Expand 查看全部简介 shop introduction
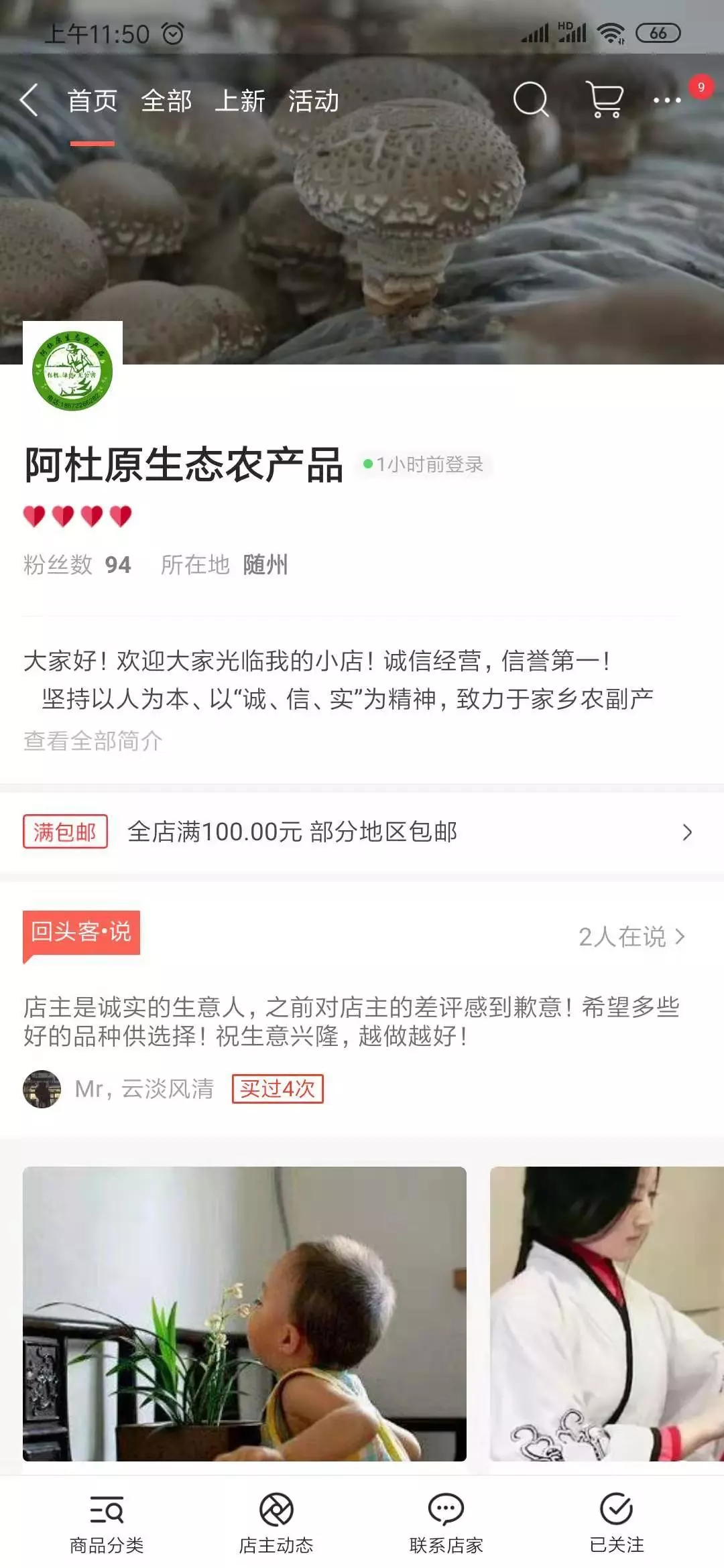The height and width of the screenshot is (1568, 724). pyautogui.click(x=93, y=740)
